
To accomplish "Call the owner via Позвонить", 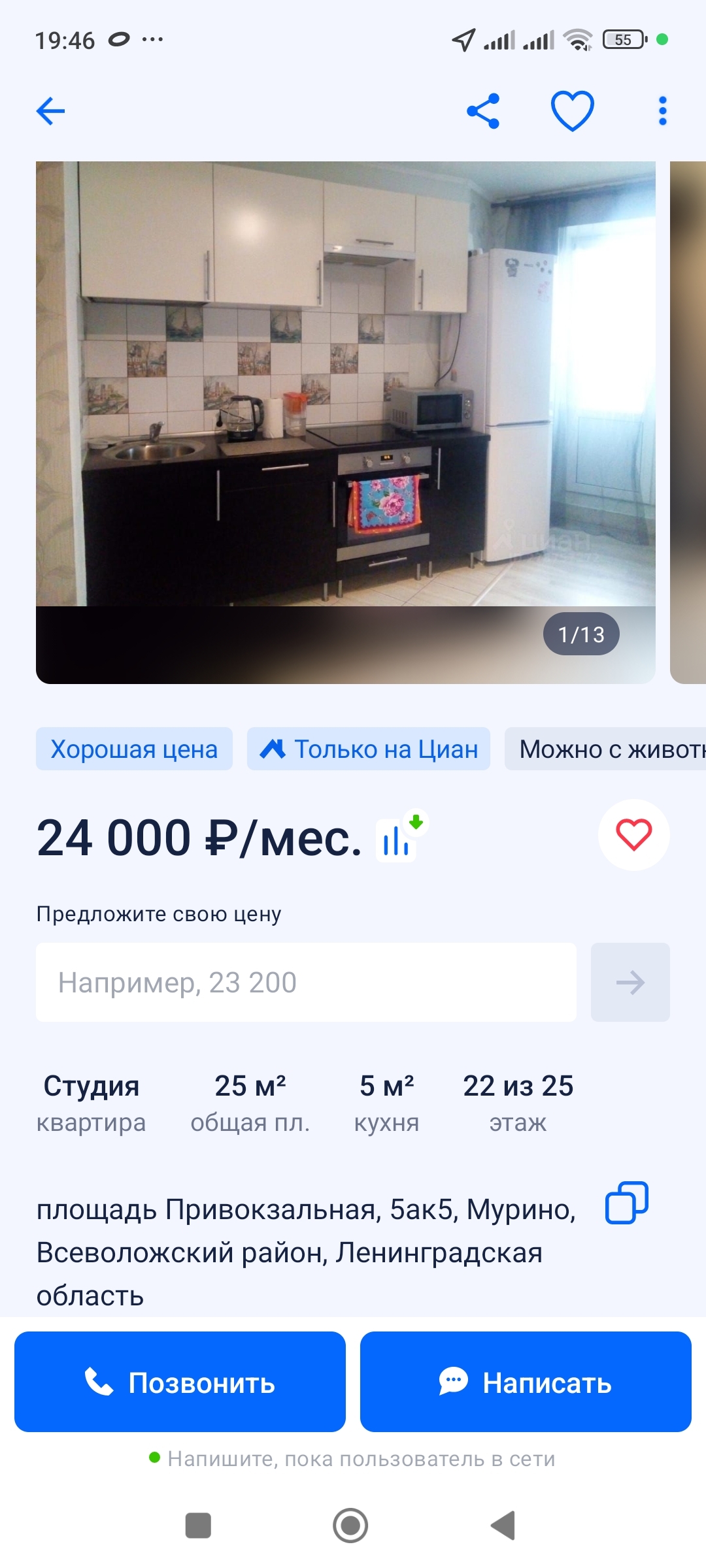I will pos(180,1382).
